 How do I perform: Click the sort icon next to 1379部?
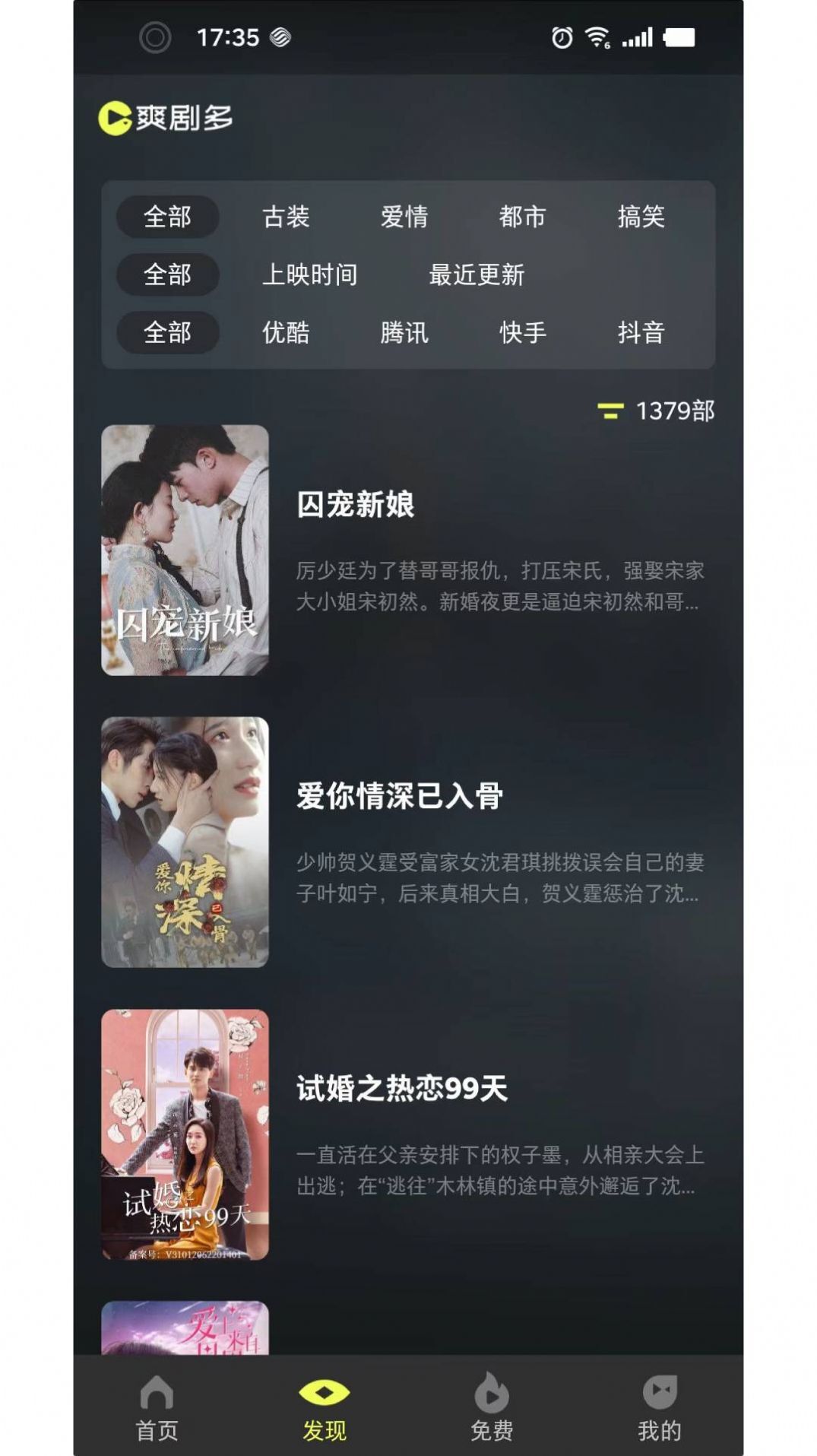point(610,411)
